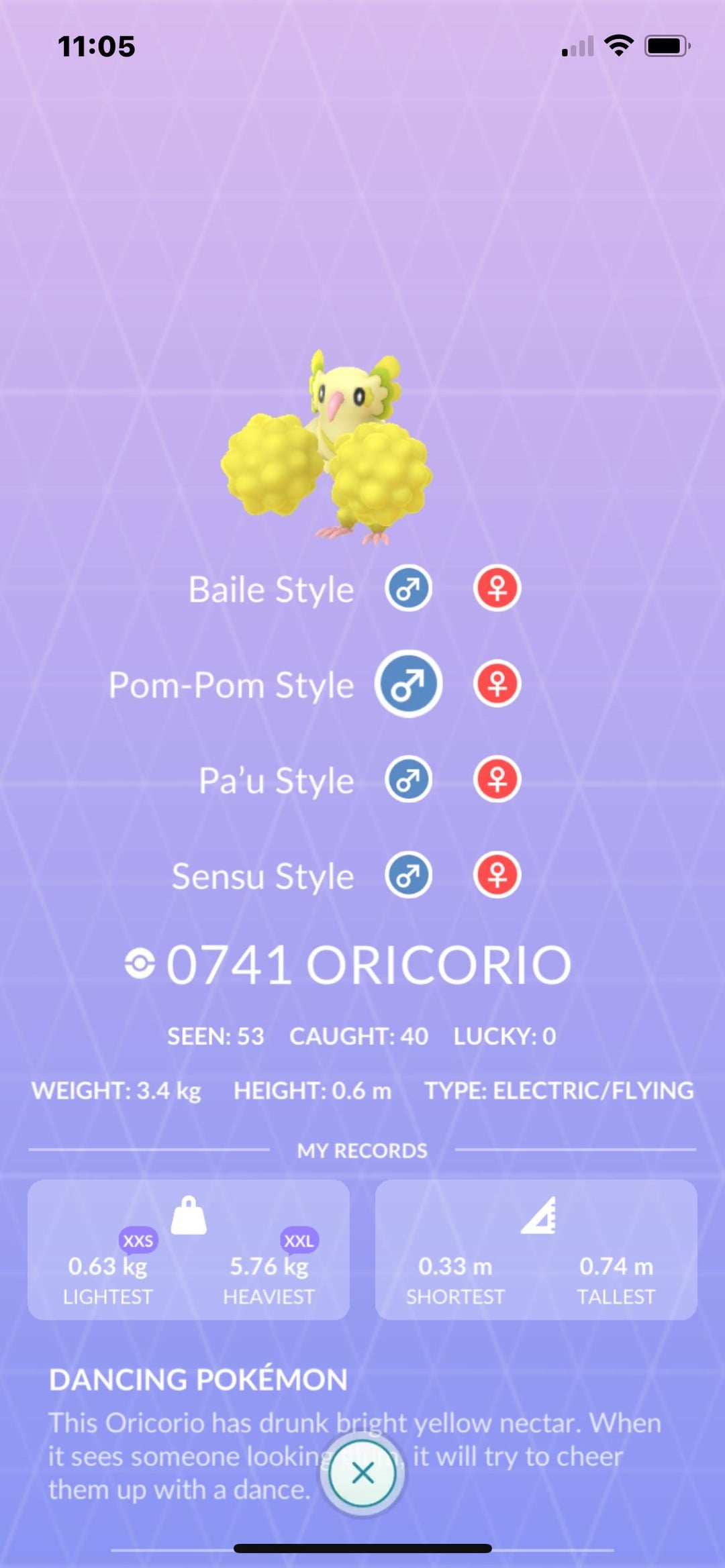Image resolution: width=725 pixels, height=1568 pixels.
Task: Close the Oricorio Pokédex entry
Action: [x=362, y=1473]
